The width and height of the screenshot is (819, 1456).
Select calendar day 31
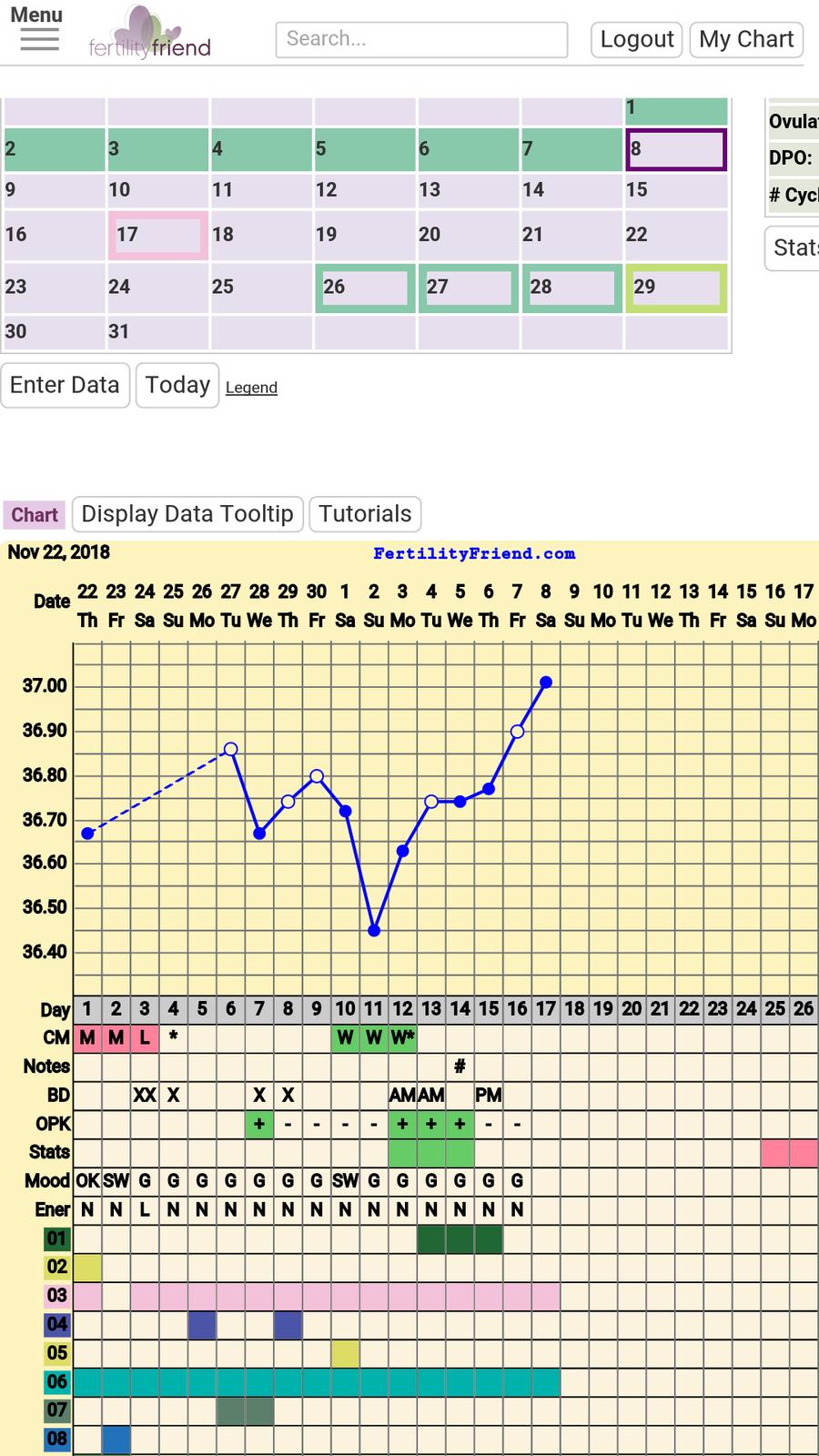pos(158,332)
